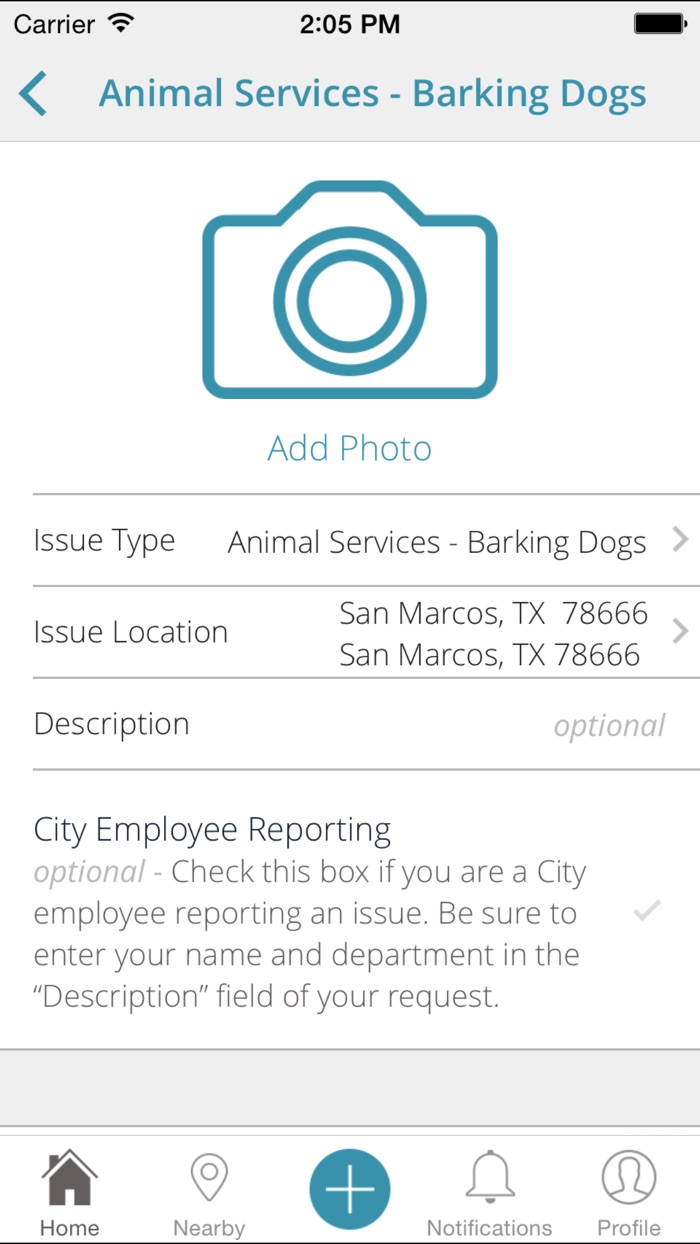
Task: Create a new report with plus button
Action: tap(350, 1189)
